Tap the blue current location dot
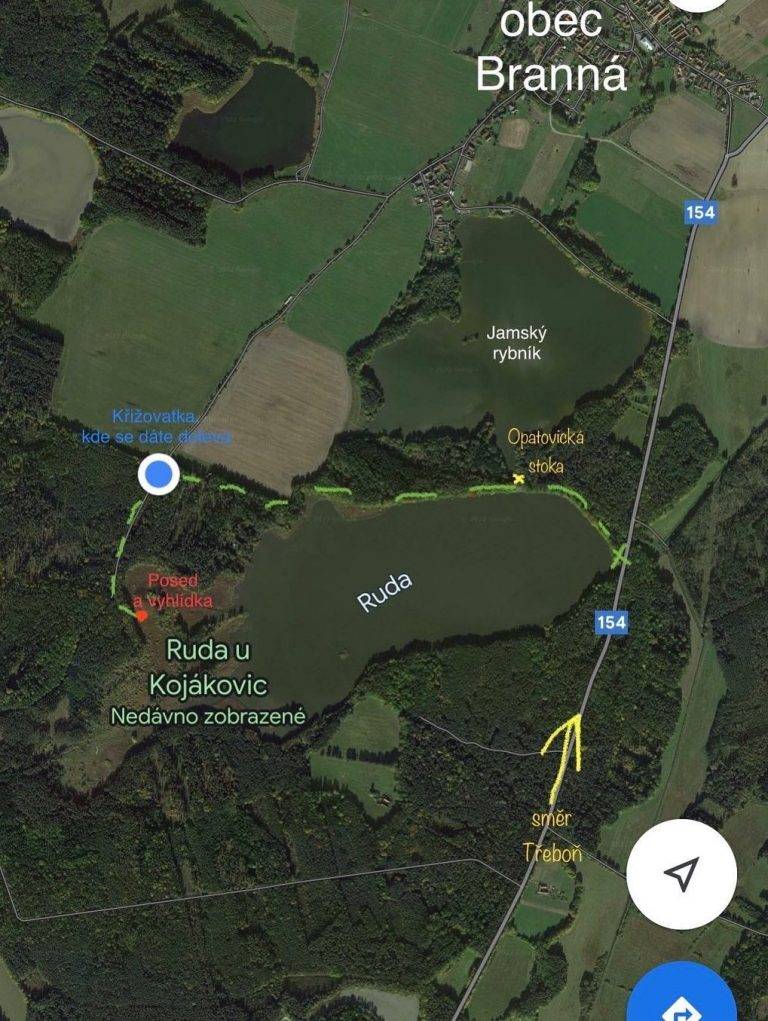 (158, 475)
